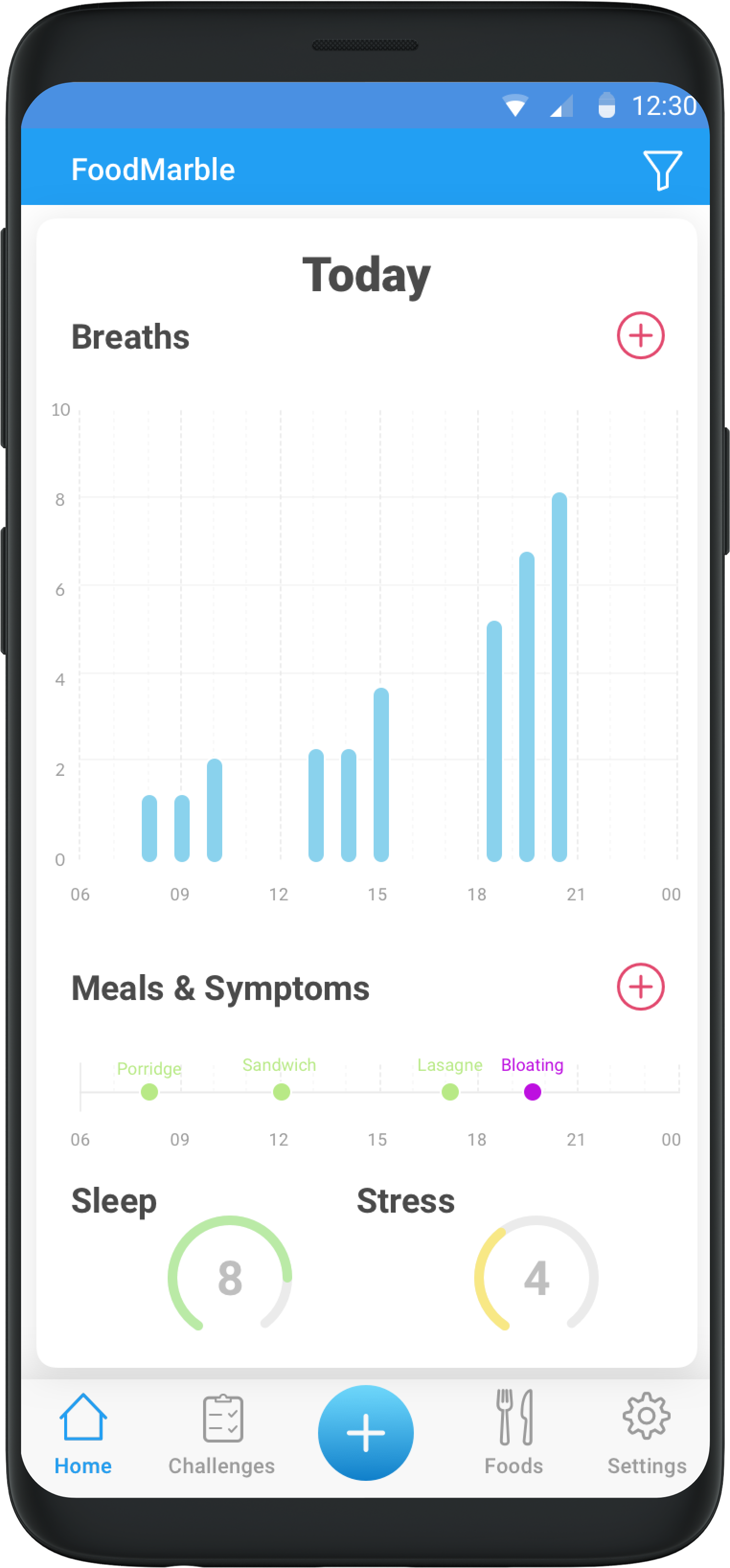Open the Bloating symptom marker
Screen dimensions: 730x1568
[x=532, y=1092]
